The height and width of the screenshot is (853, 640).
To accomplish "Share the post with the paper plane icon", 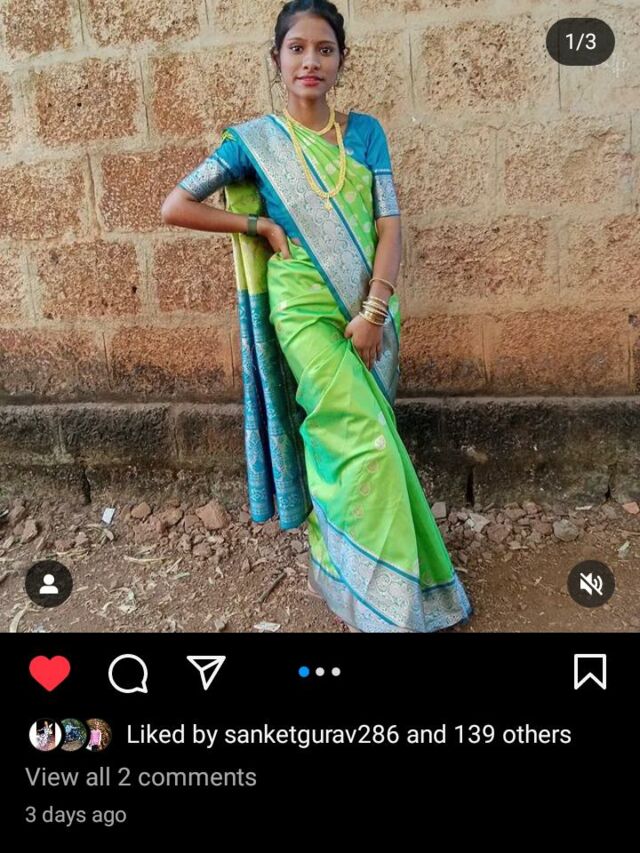I will point(206,672).
